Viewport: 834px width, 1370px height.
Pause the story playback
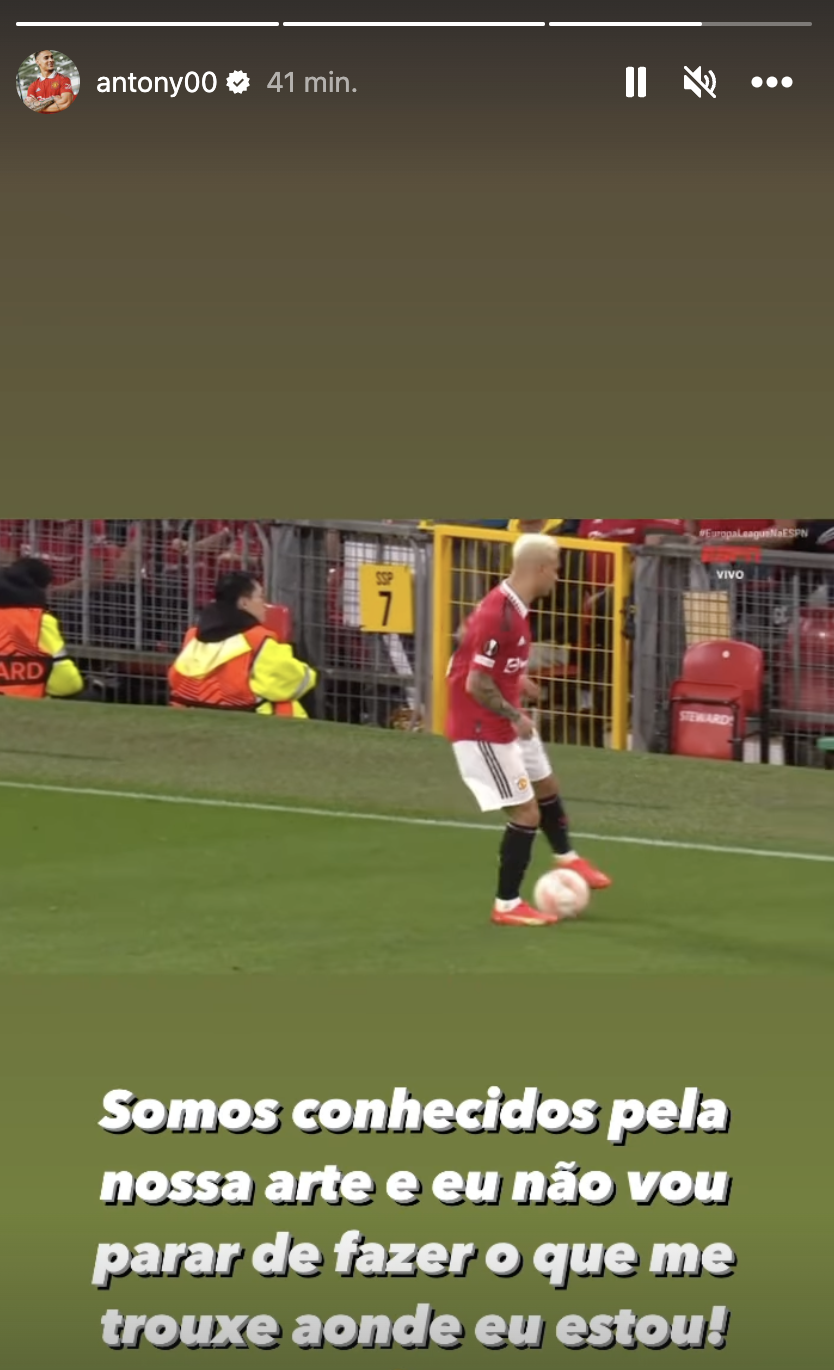pos(636,82)
